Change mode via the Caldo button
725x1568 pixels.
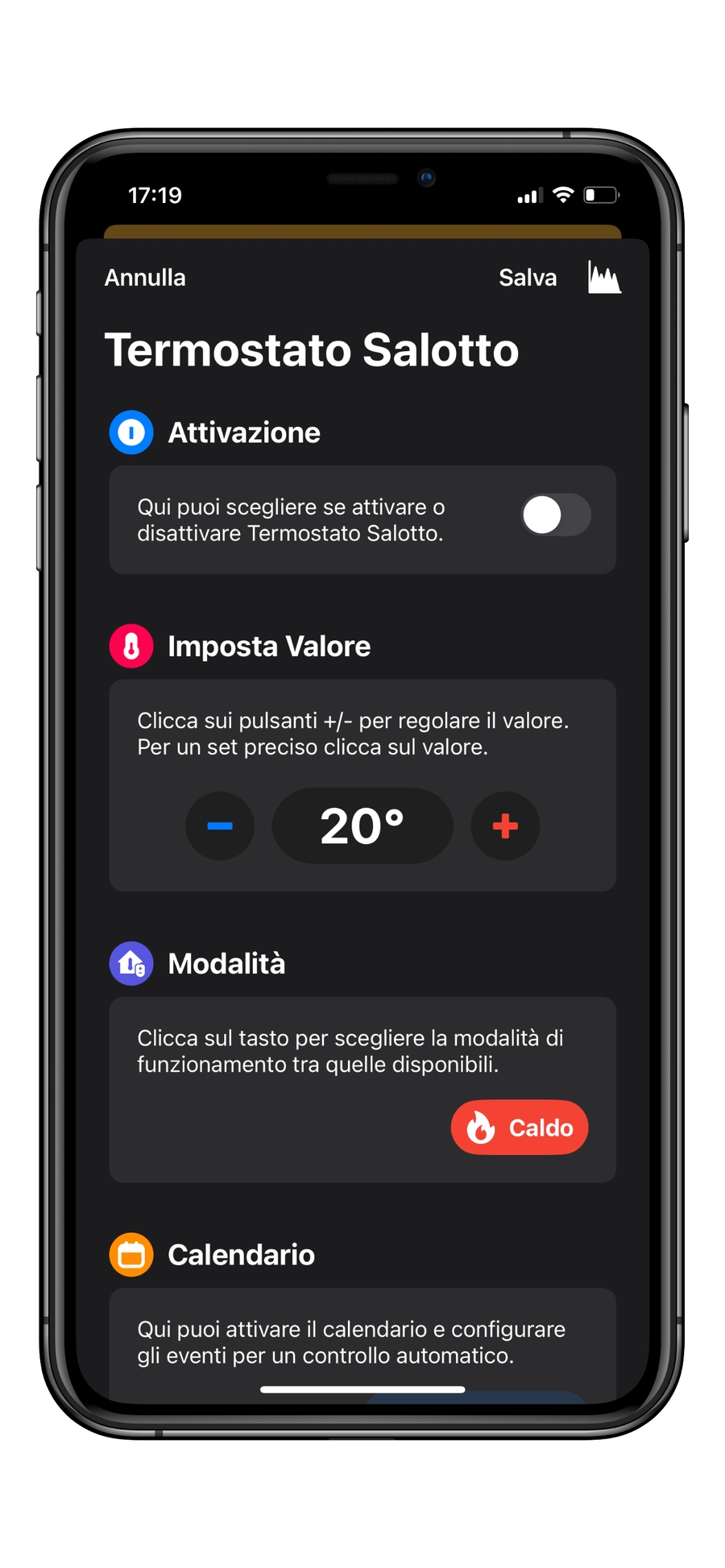coord(520,1127)
